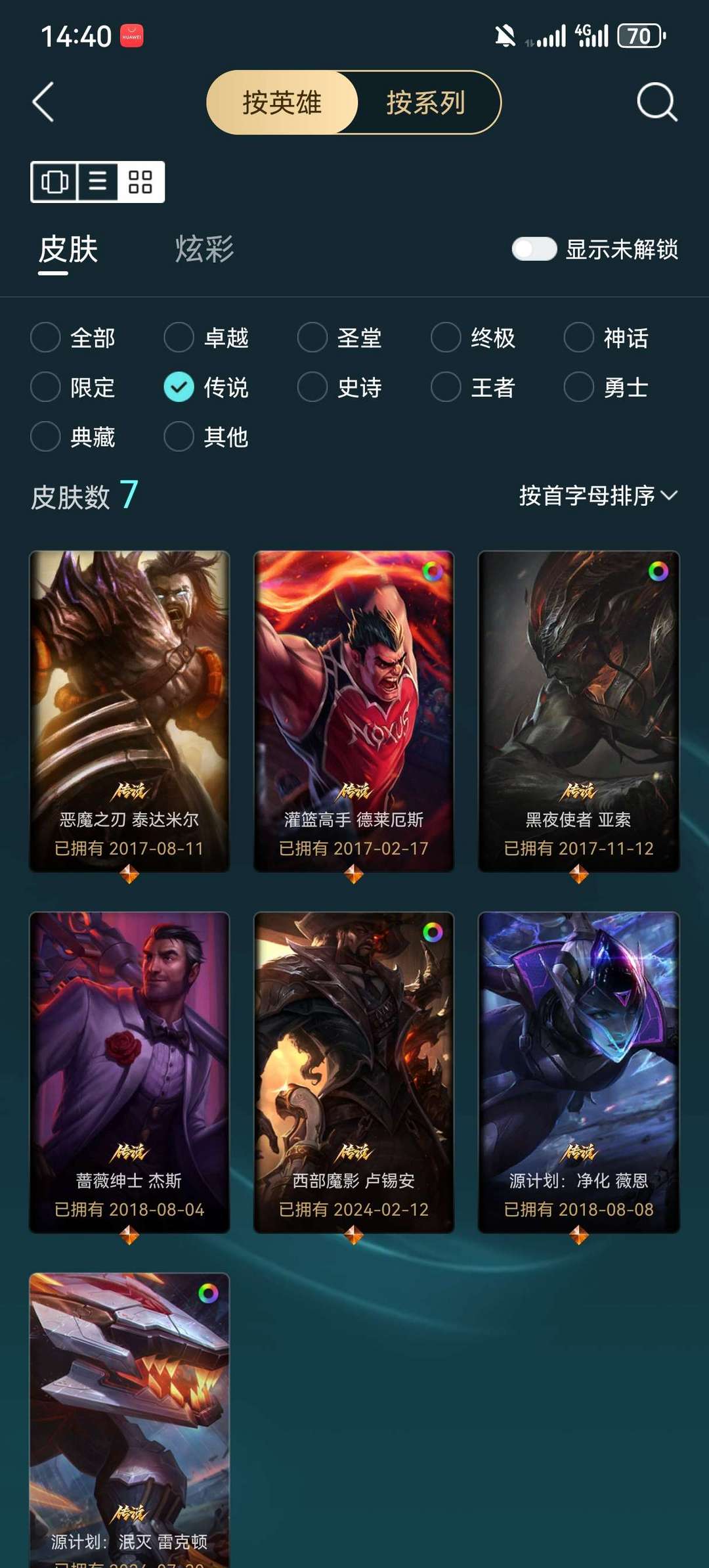Open the 灌篮高手 德莱厄斯 skin card
709x1568 pixels.
(x=354, y=711)
